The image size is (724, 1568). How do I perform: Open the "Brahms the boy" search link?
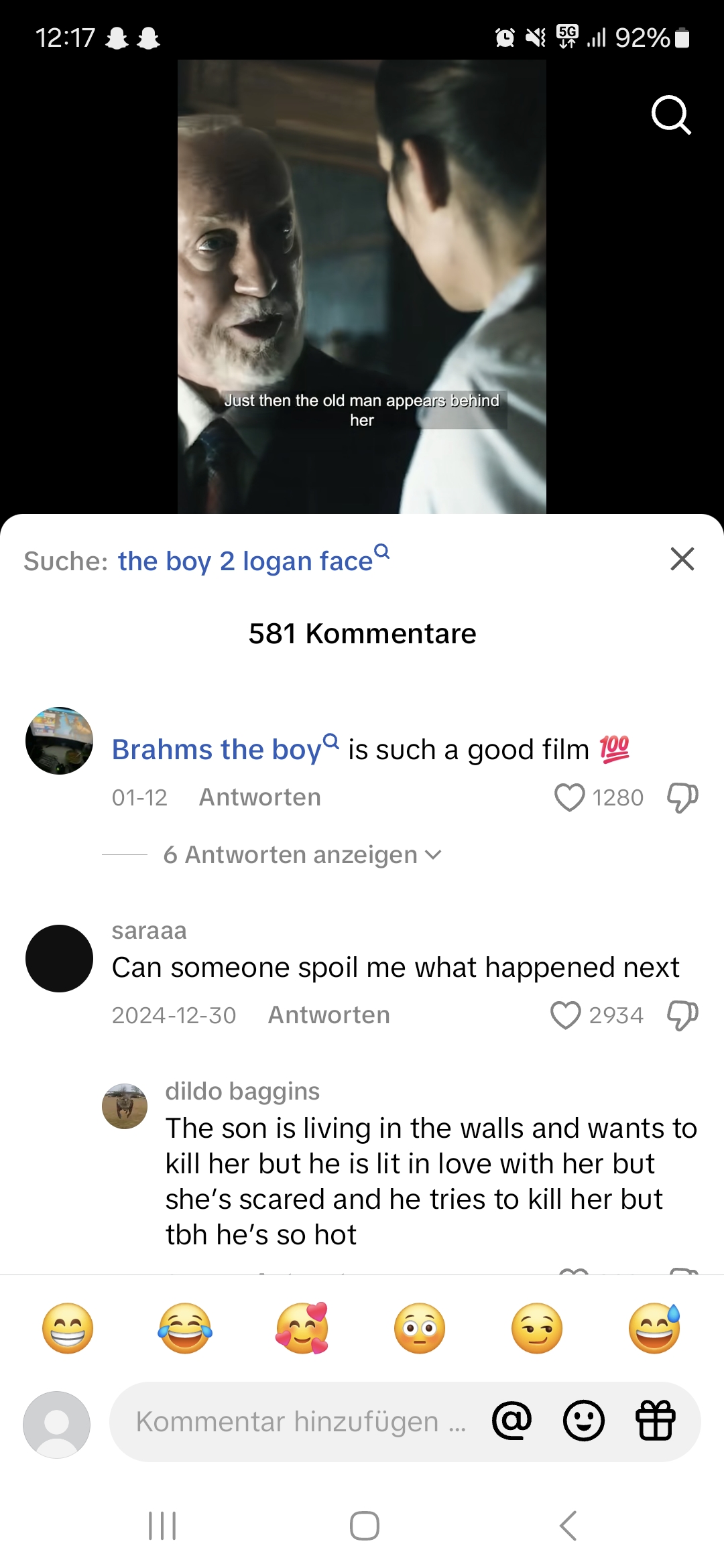click(x=225, y=749)
